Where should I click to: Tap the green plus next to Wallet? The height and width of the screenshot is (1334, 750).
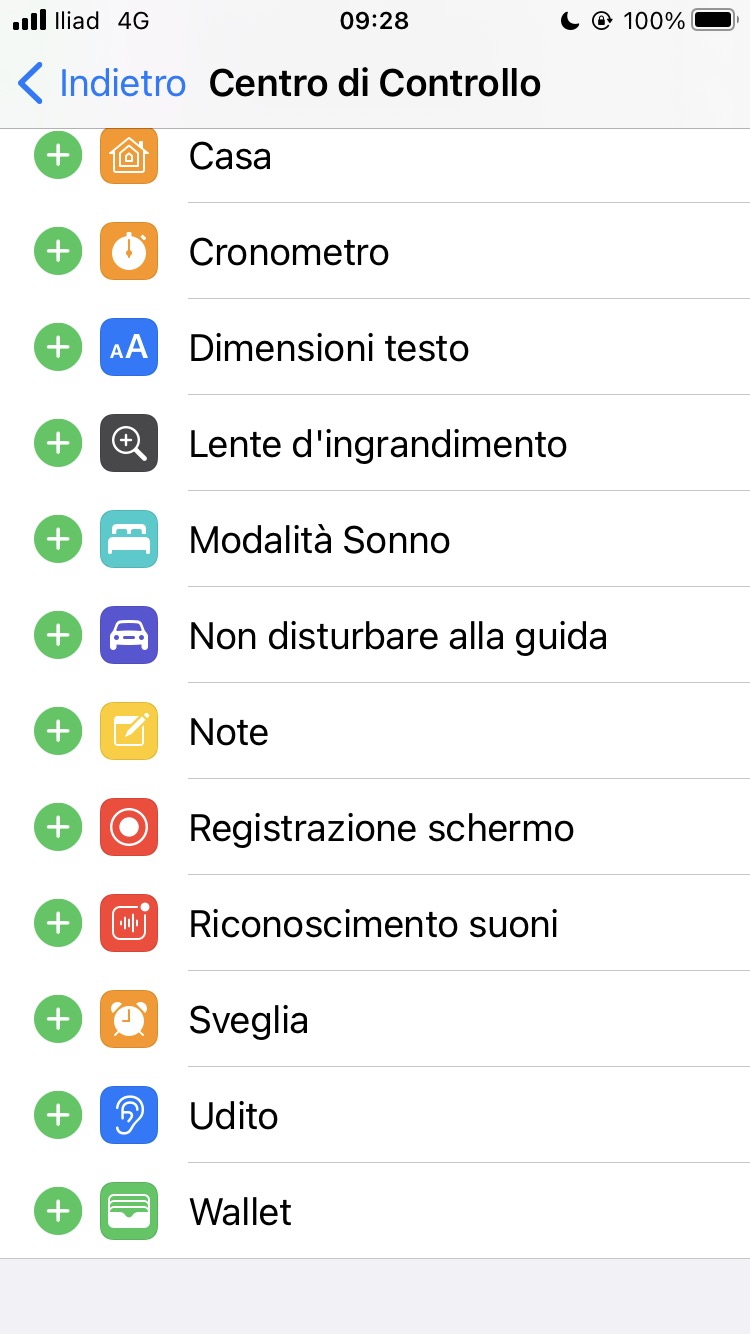pos(58,1211)
